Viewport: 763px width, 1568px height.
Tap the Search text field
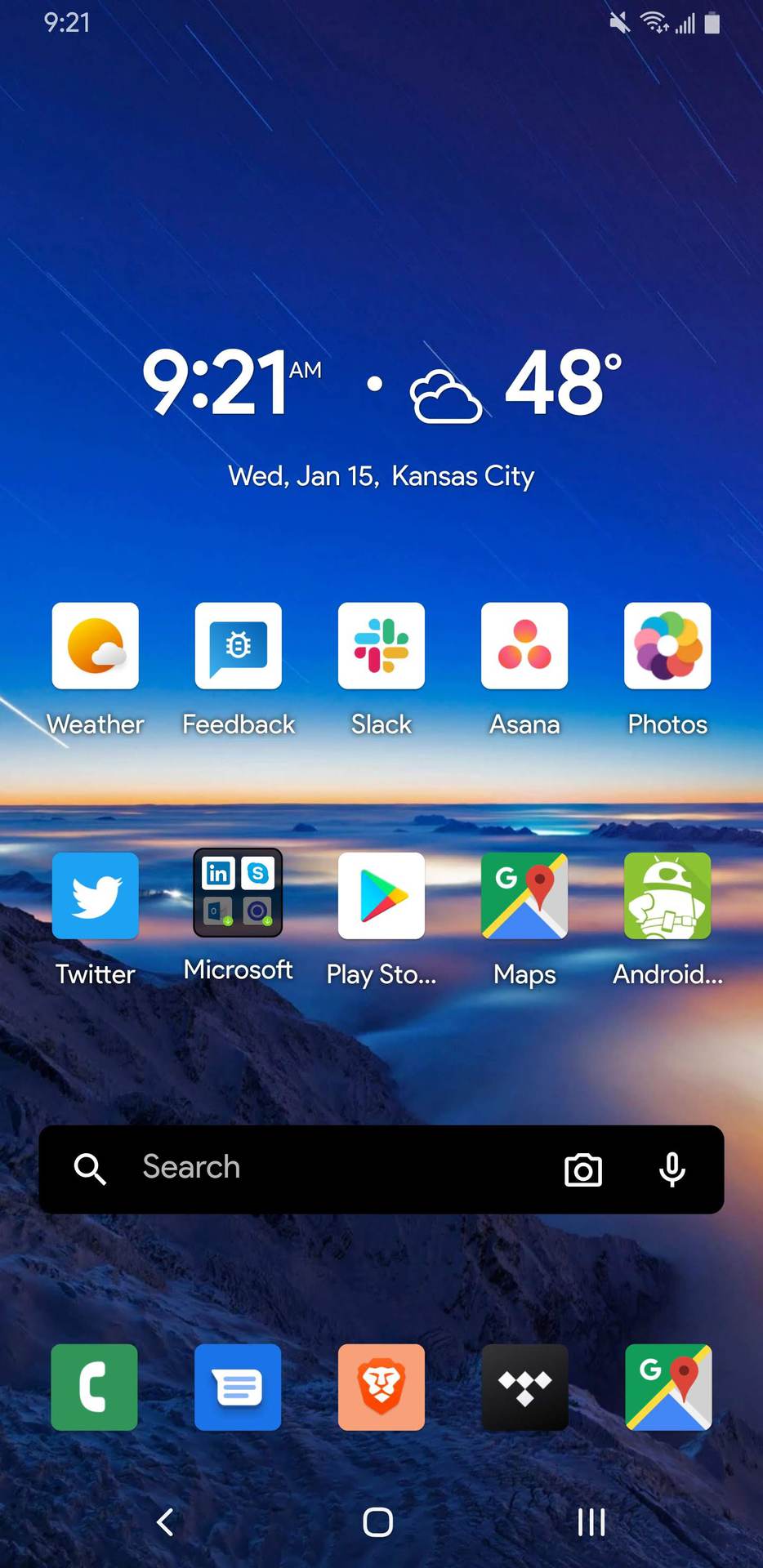pyautogui.click(x=327, y=1168)
